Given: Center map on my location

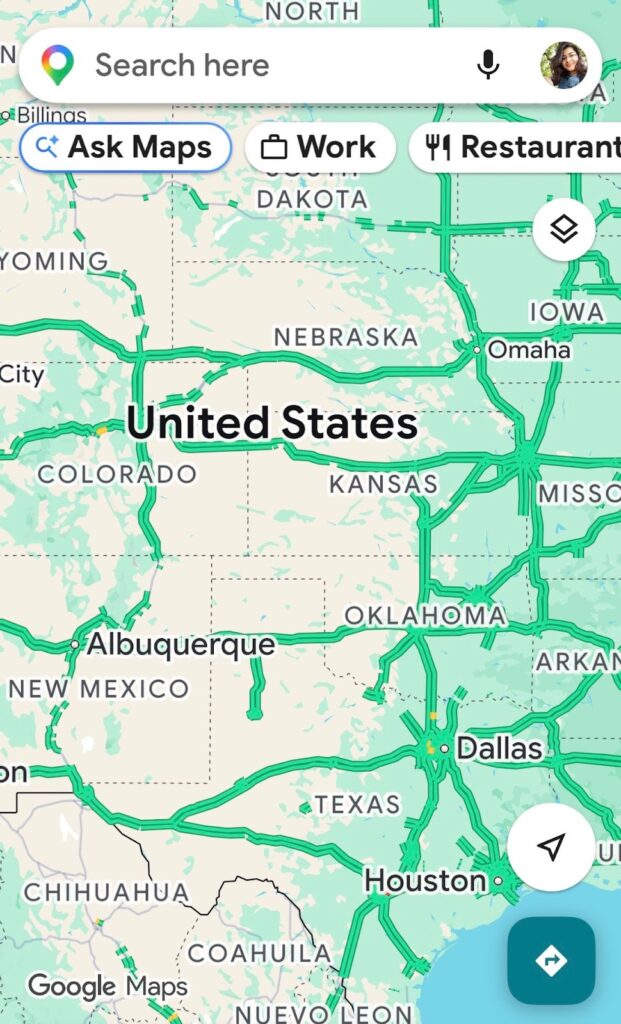Looking at the screenshot, I should [550, 847].
